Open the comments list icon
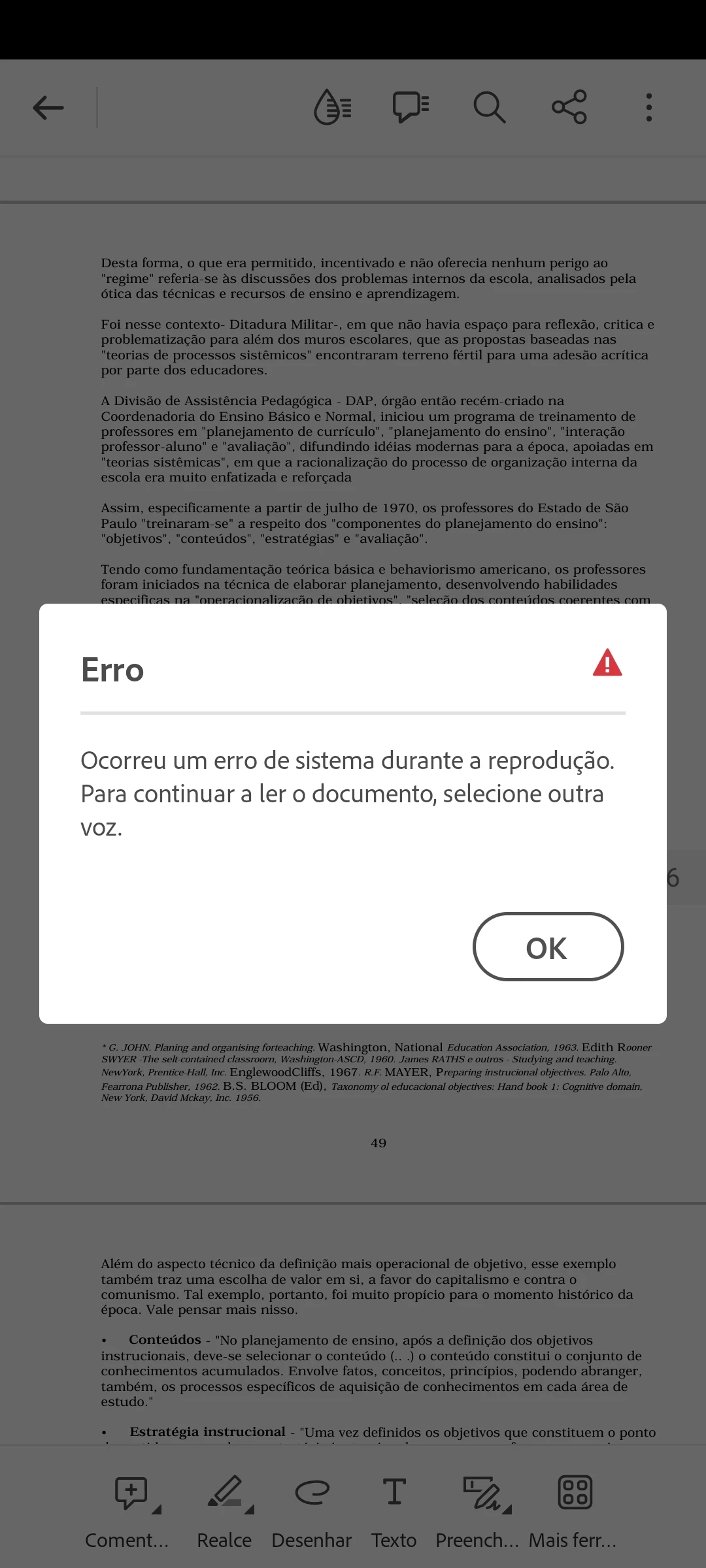706x1568 pixels. (x=411, y=107)
